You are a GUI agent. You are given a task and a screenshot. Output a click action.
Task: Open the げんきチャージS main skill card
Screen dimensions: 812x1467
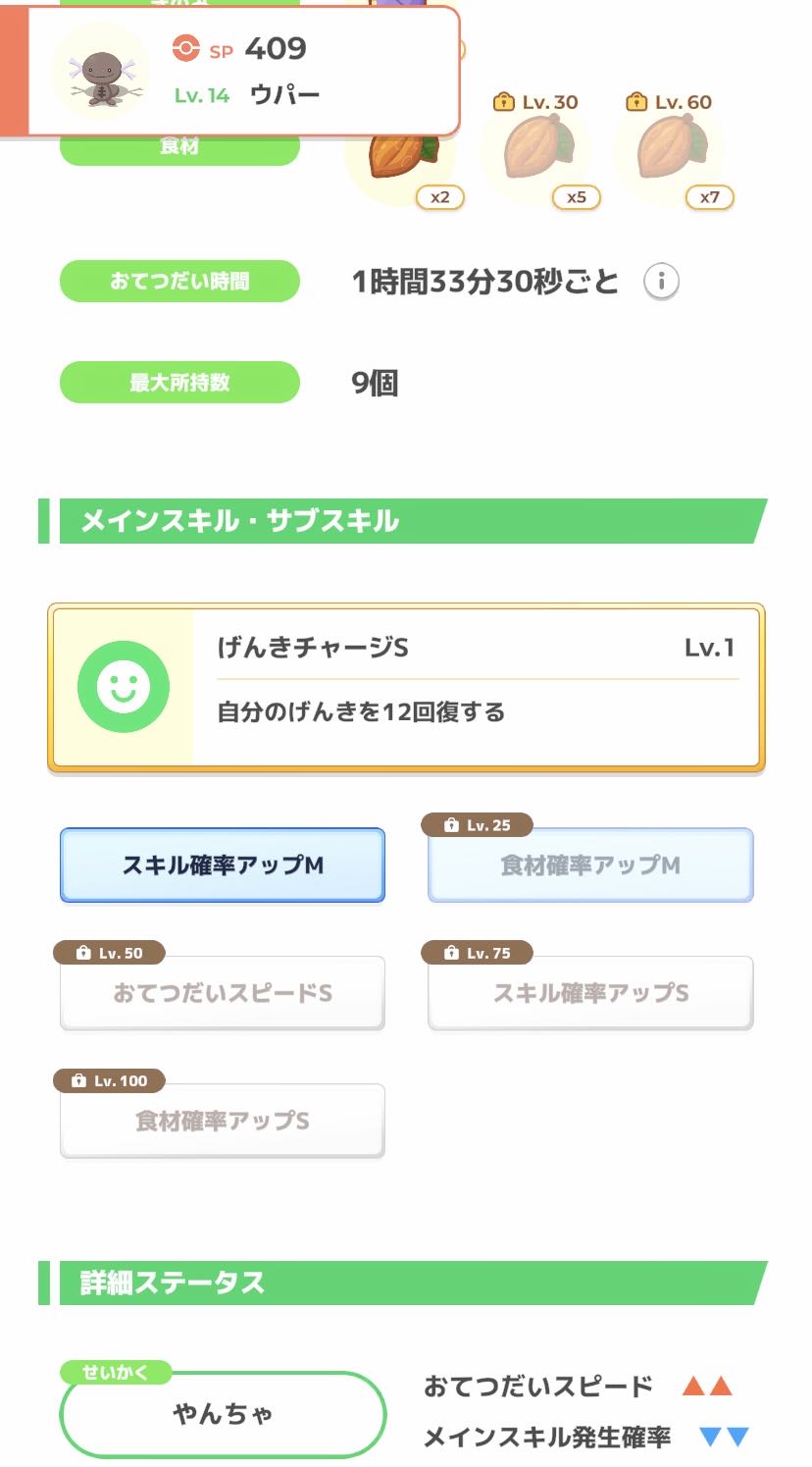tap(406, 687)
